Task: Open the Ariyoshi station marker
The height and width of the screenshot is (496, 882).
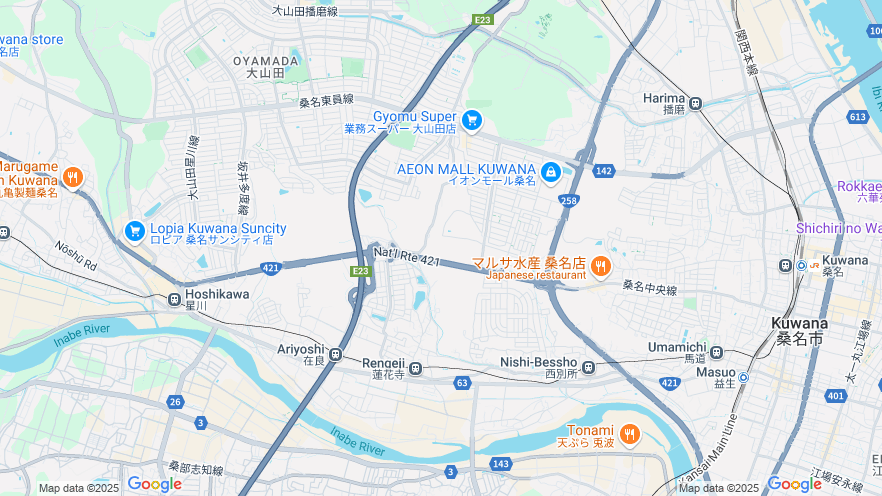Action: coord(336,354)
